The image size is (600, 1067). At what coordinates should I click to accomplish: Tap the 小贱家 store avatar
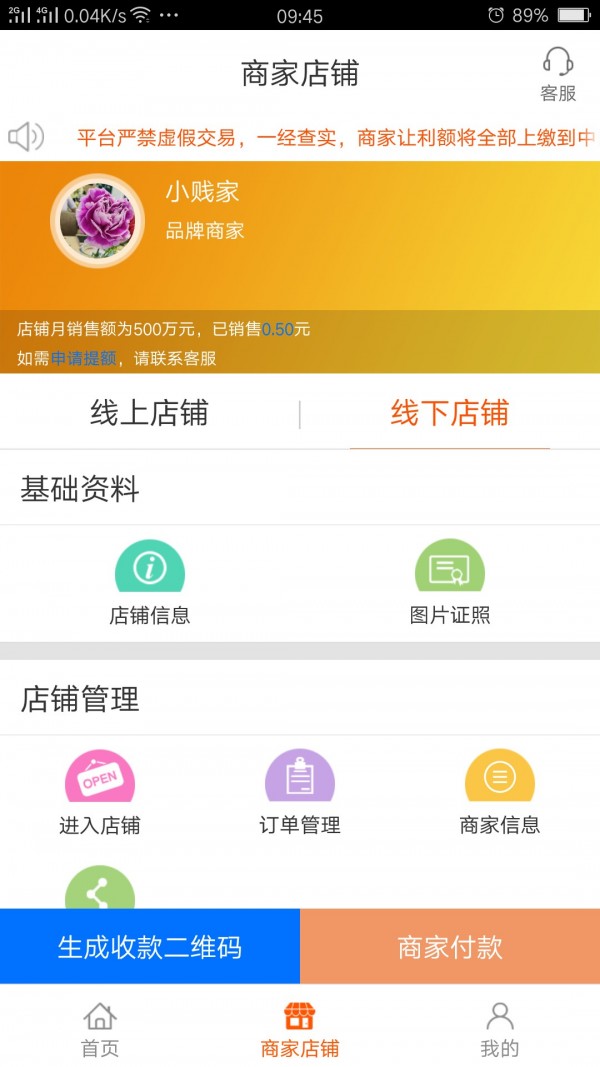(x=97, y=221)
